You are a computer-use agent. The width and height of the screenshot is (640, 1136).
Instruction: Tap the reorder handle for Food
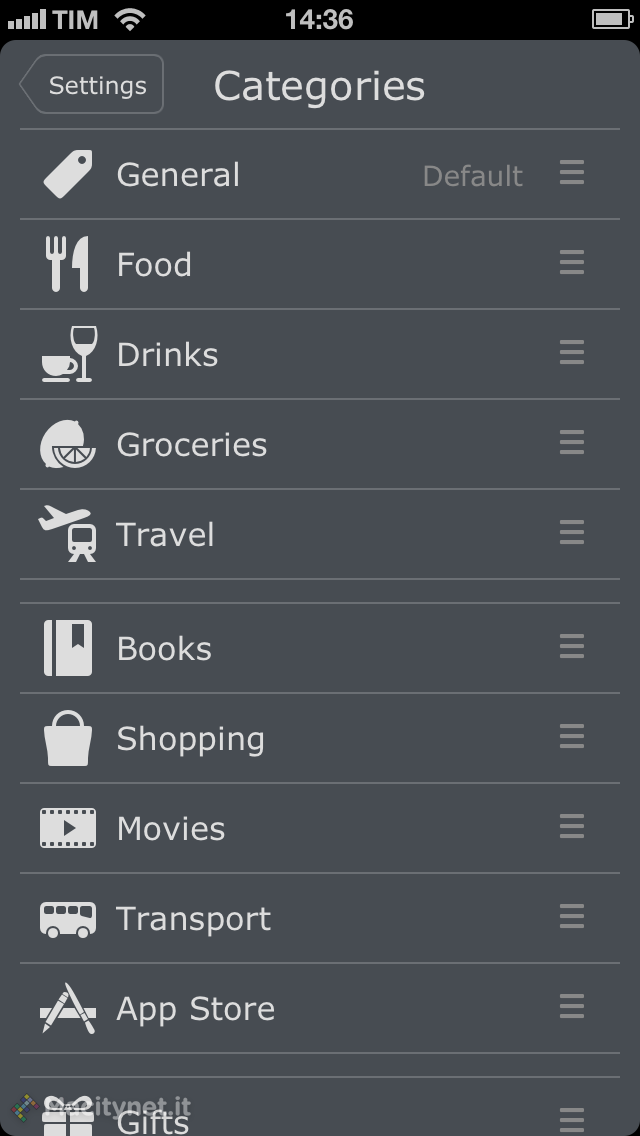point(572,263)
